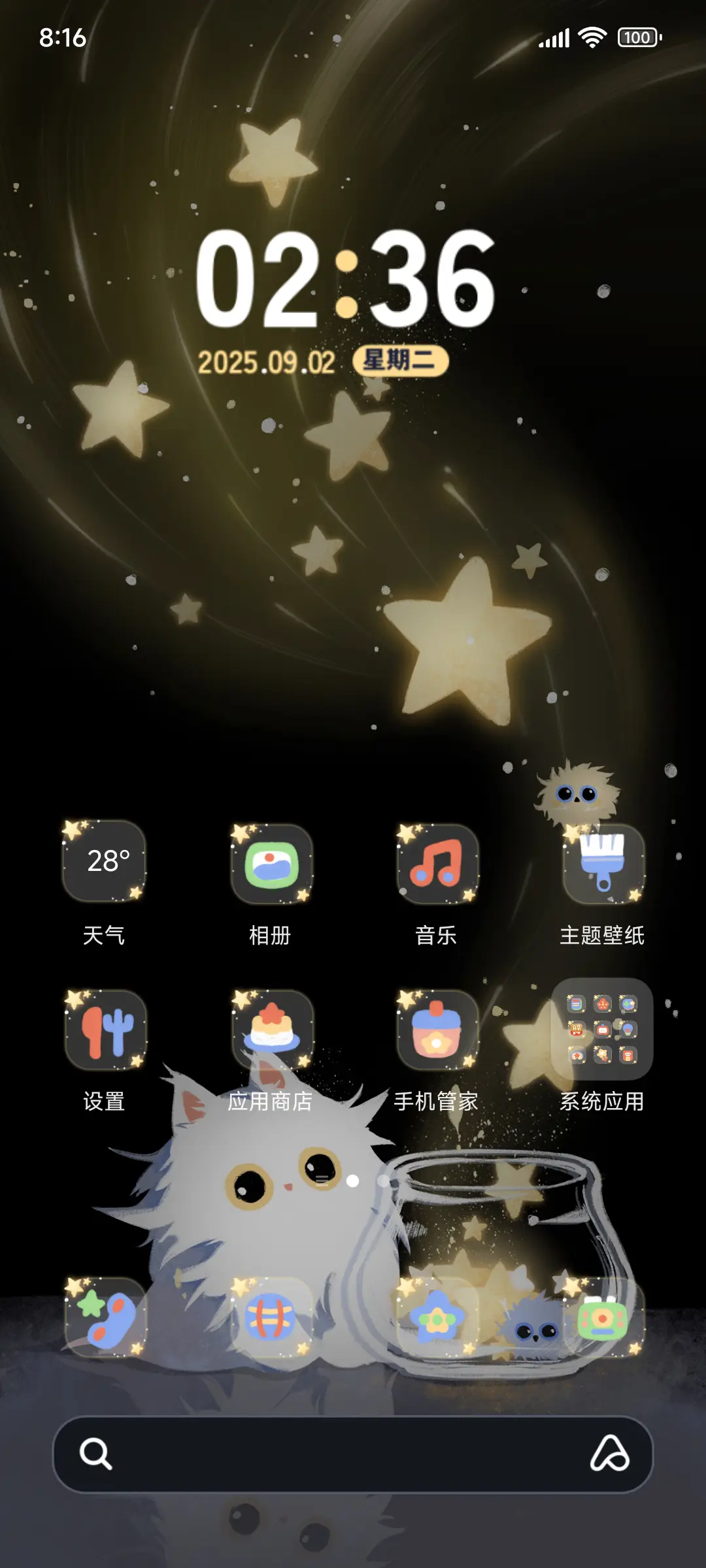Open the blue game controller dock app
The width and height of the screenshot is (706, 1568).
point(105,1320)
